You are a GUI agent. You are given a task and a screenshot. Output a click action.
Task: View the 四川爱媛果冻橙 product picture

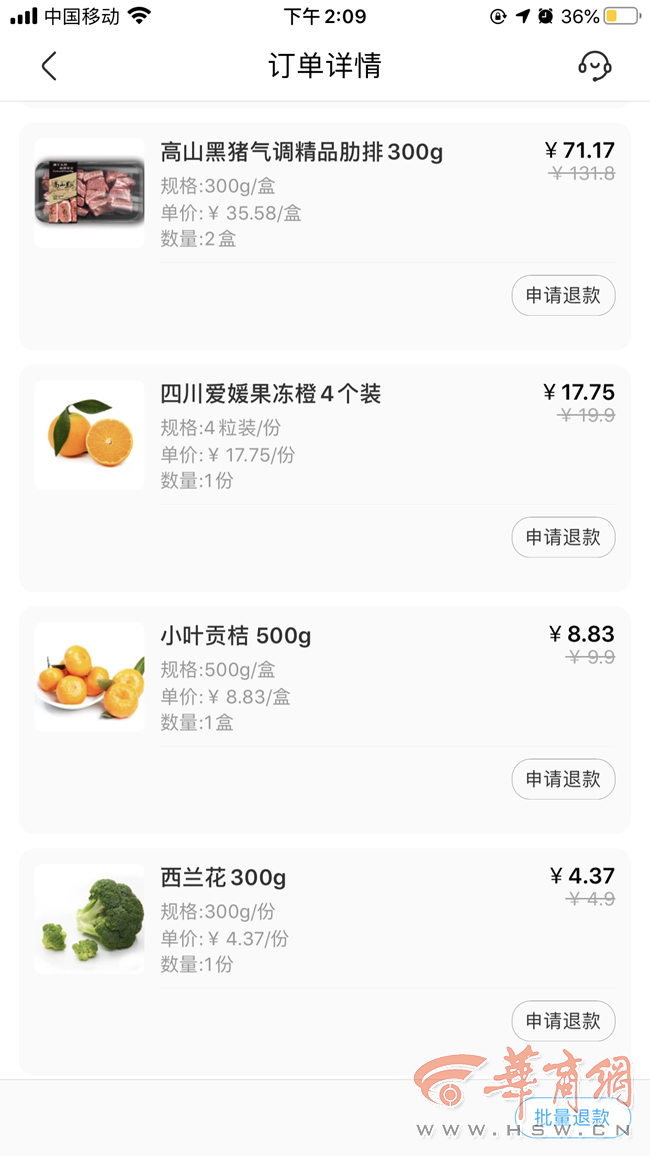[x=90, y=435]
